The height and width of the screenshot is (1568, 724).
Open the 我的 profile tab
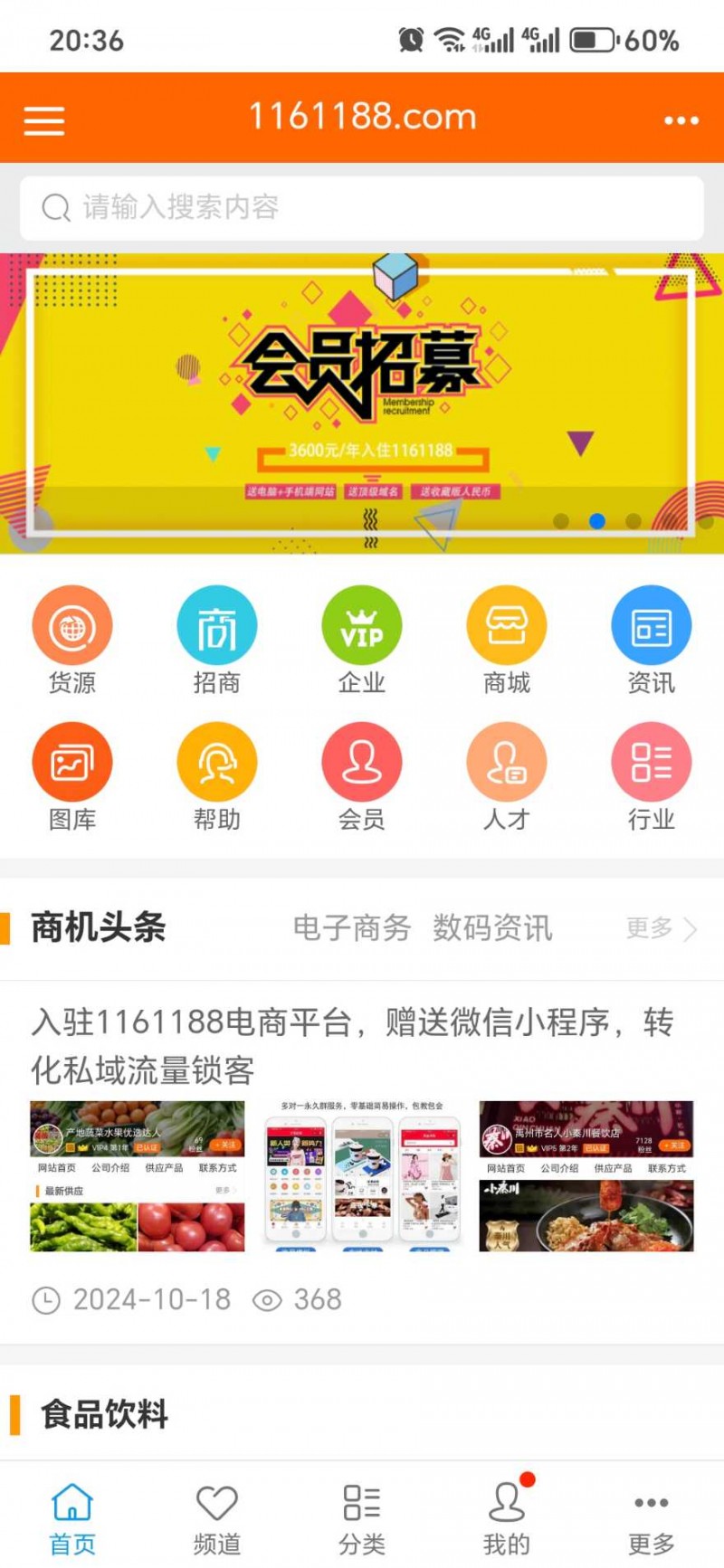tap(507, 1519)
